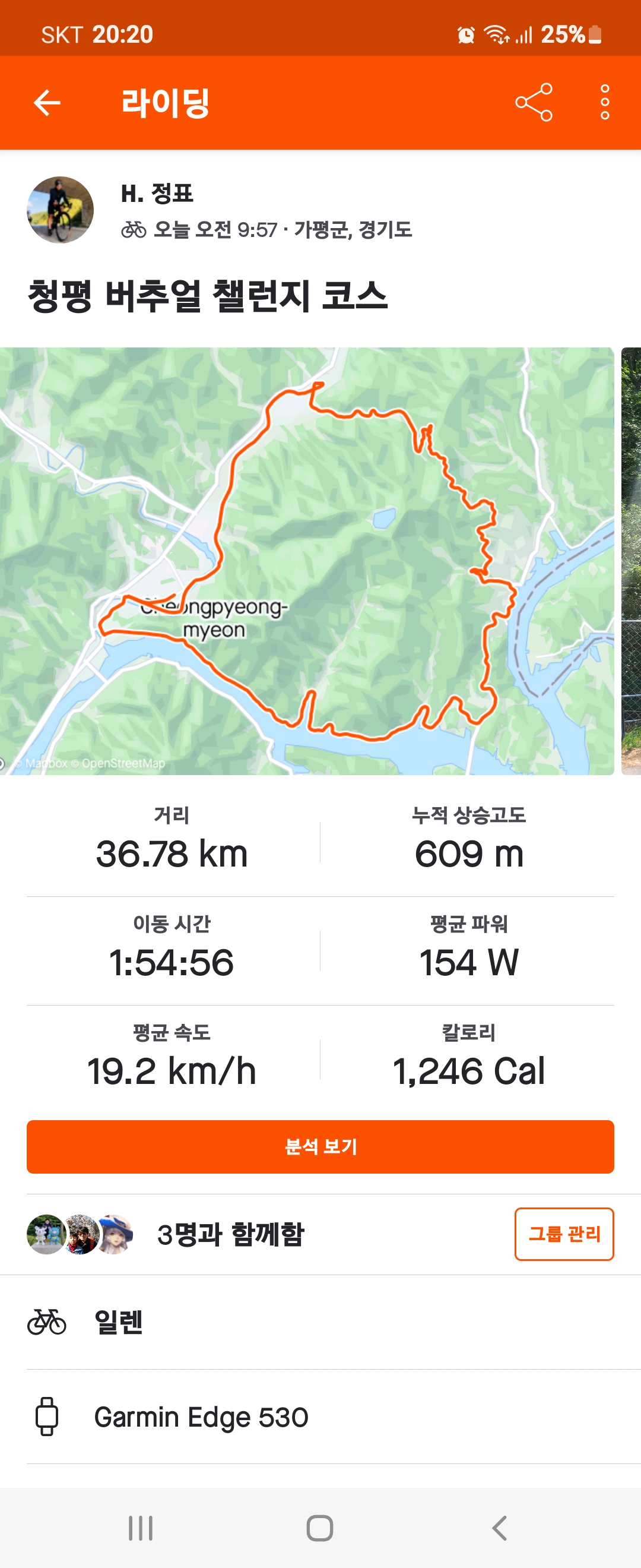Viewport: 641px width, 1568px height.
Task: Go to the home screen via the navigation bar
Action: pyautogui.click(x=320, y=1528)
